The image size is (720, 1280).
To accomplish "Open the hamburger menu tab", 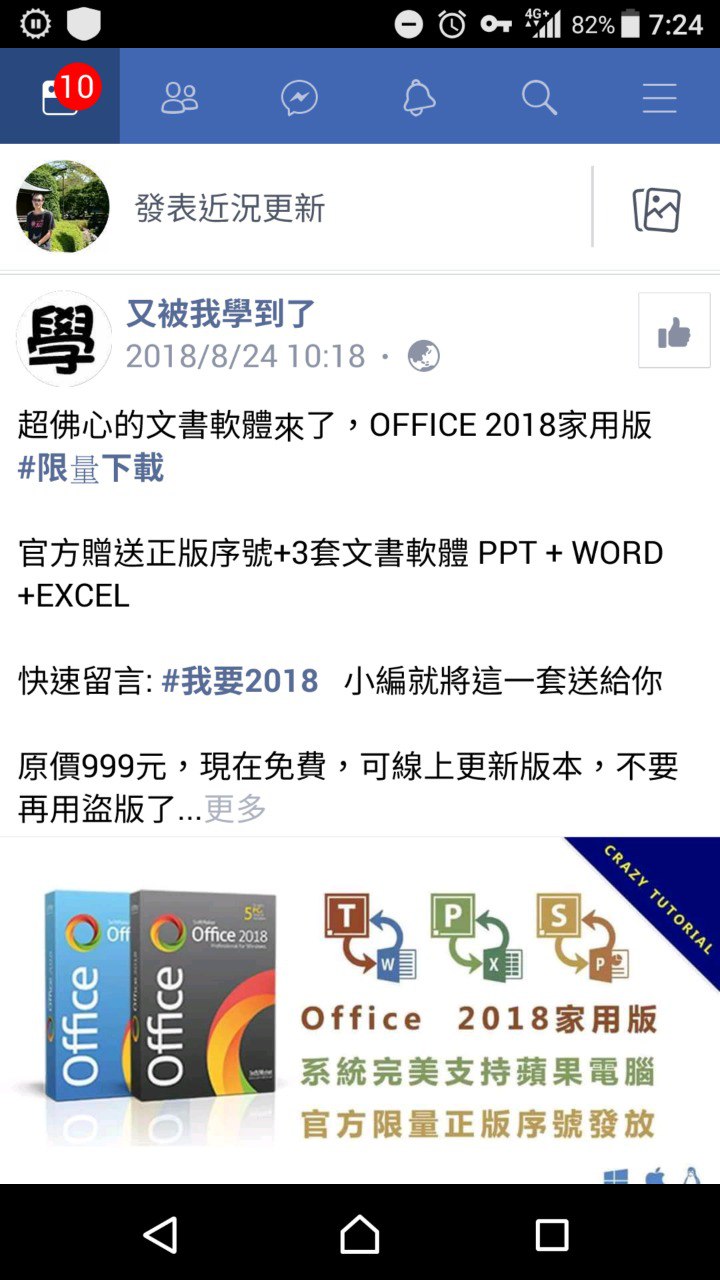I will coord(659,98).
